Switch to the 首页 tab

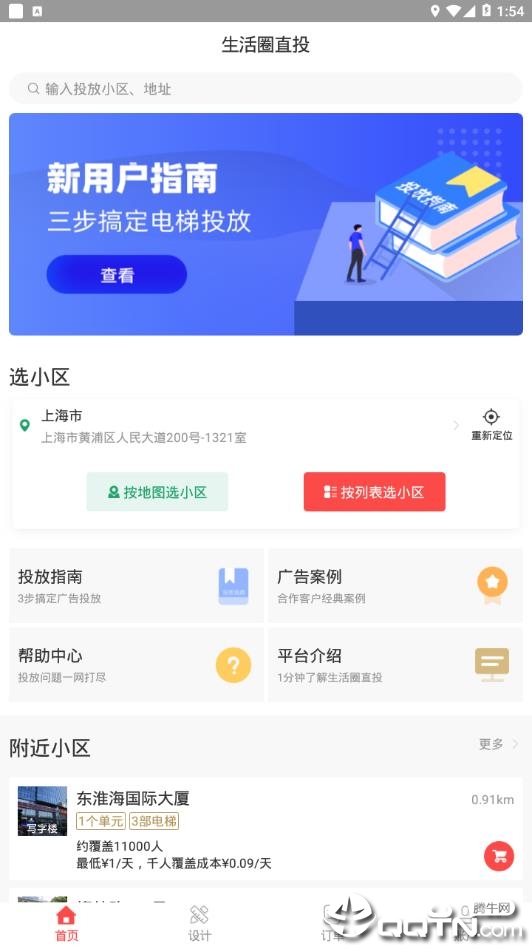pos(66,923)
